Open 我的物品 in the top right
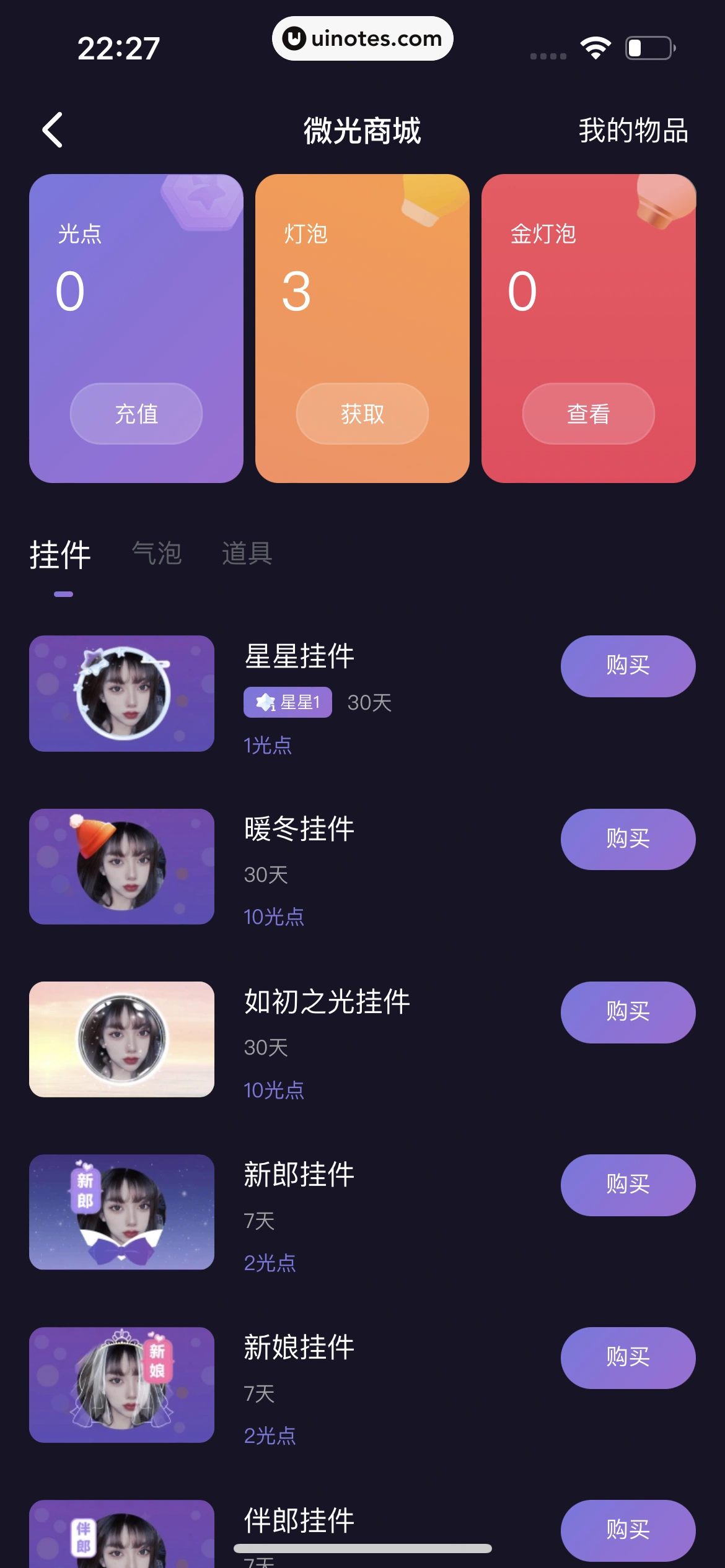725x1568 pixels. [633, 131]
